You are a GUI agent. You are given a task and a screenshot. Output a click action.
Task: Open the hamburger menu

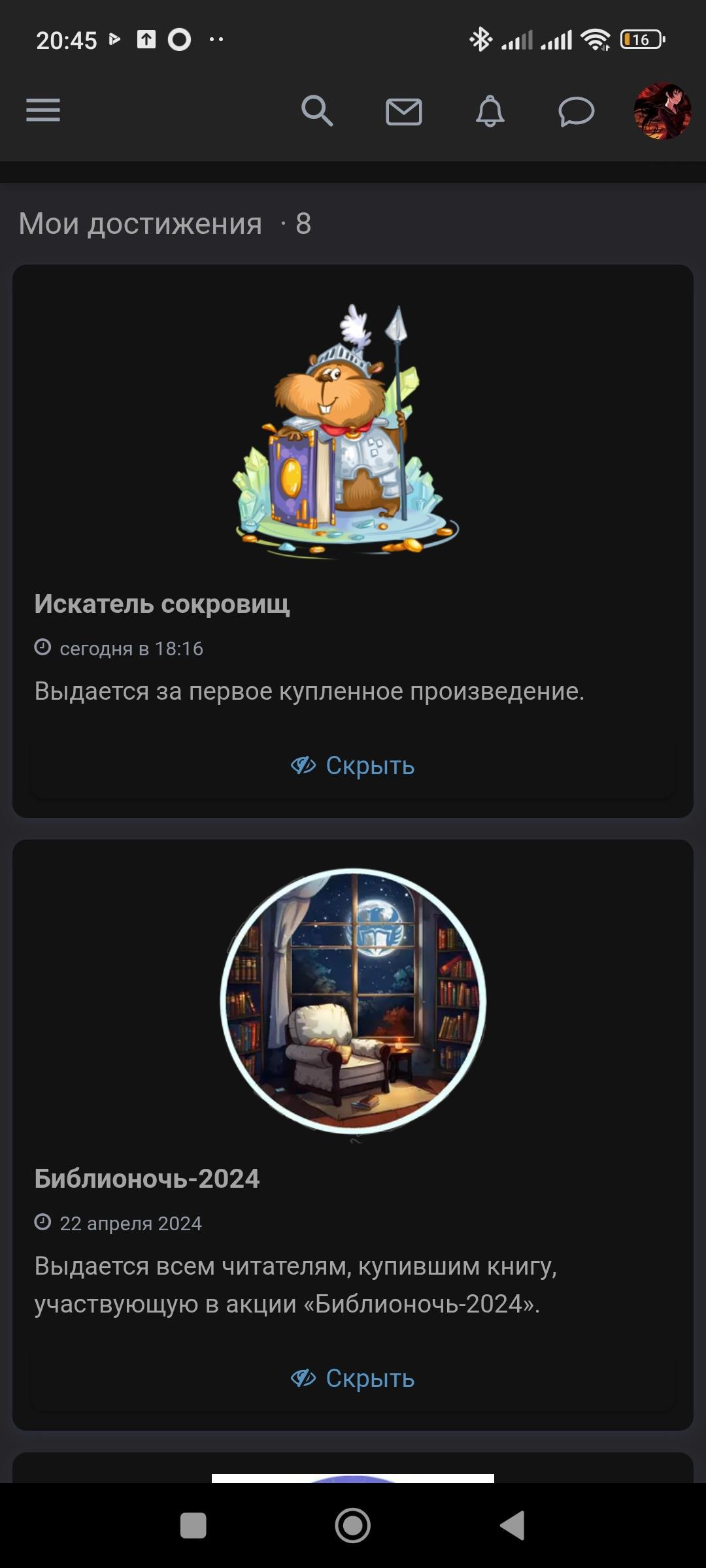tap(43, 110)
